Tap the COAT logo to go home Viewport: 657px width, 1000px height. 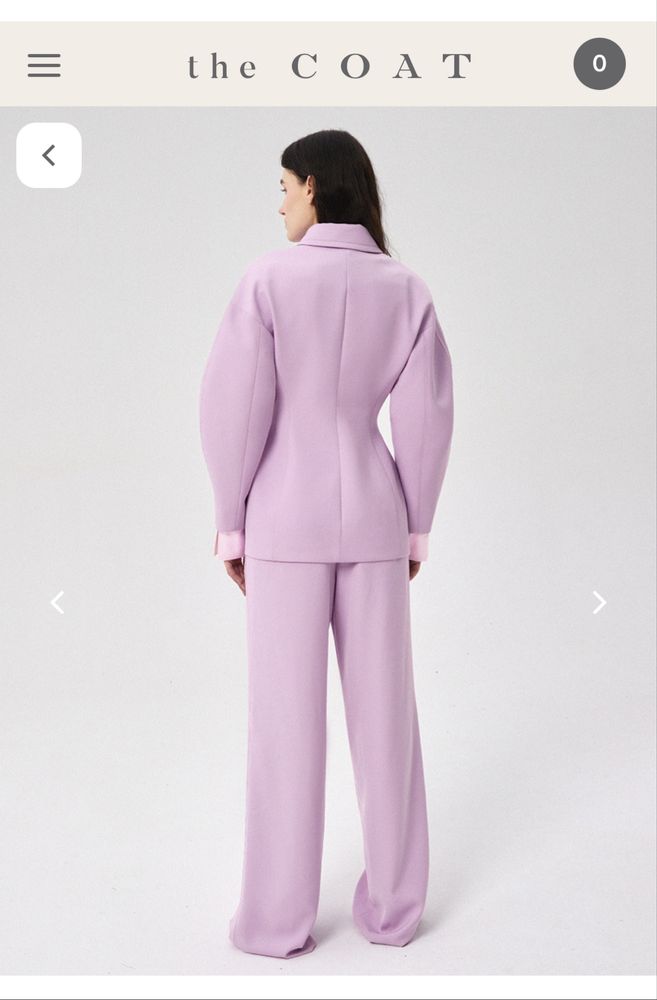point(329,66)
